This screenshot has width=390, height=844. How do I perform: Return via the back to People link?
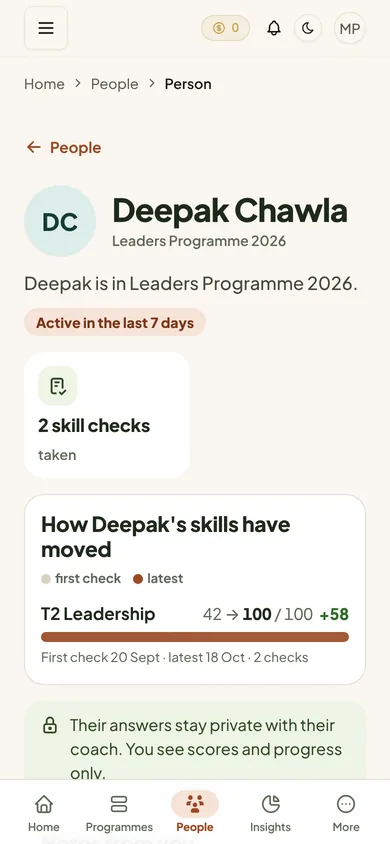pos(63,147)
